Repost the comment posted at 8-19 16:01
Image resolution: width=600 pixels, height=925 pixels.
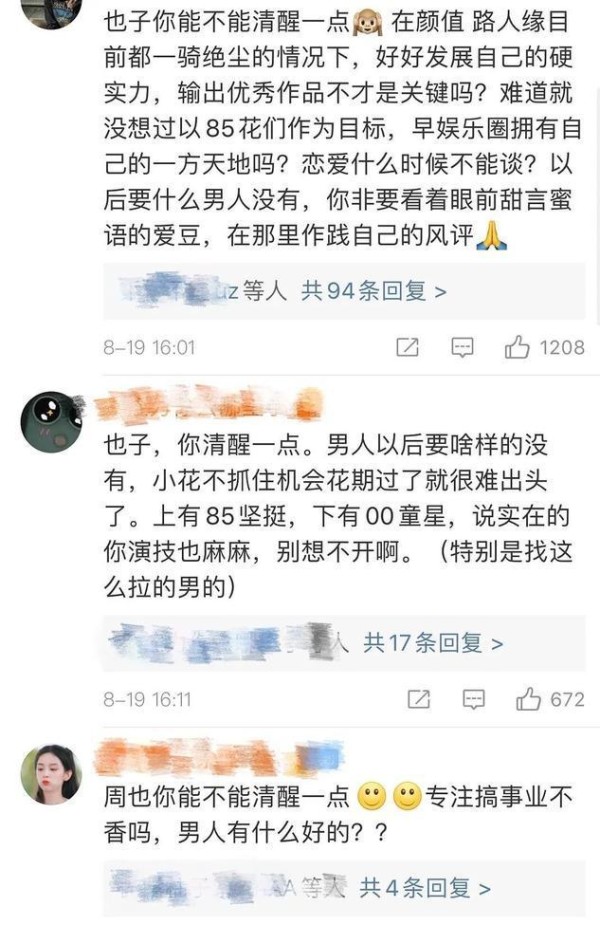point(408,348)
